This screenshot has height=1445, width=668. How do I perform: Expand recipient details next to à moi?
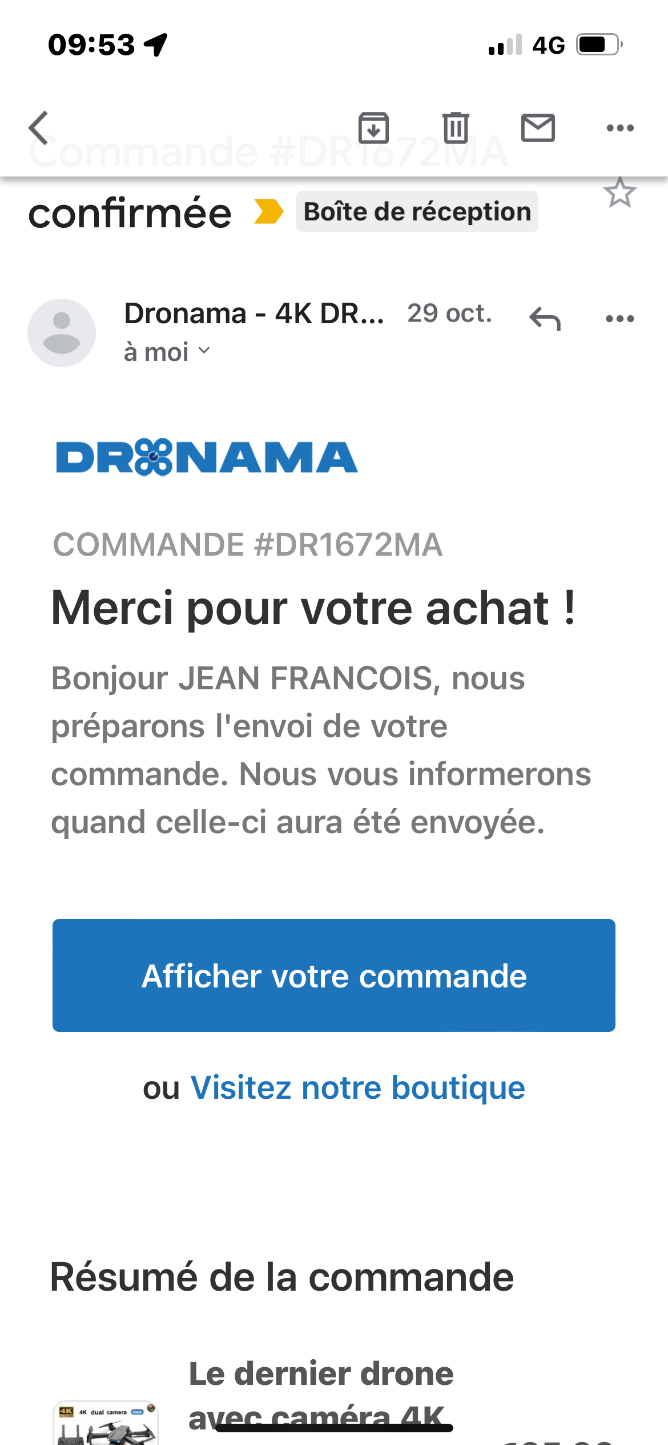click(204, 351)
